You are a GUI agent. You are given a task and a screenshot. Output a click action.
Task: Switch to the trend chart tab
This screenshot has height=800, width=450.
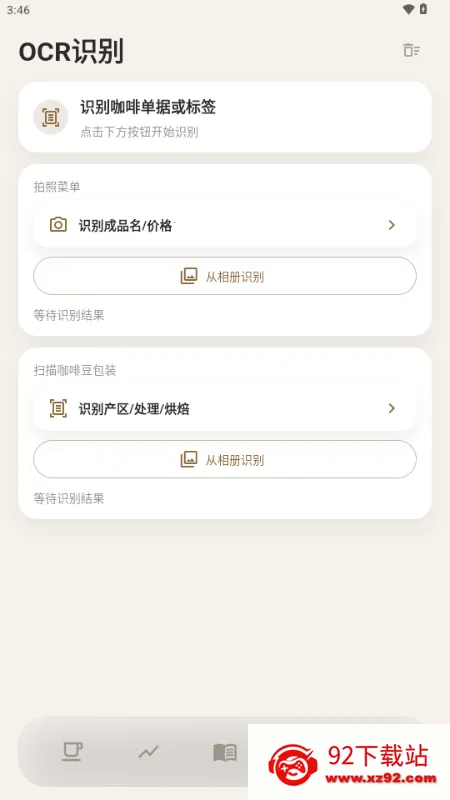[x=148, y=752]
